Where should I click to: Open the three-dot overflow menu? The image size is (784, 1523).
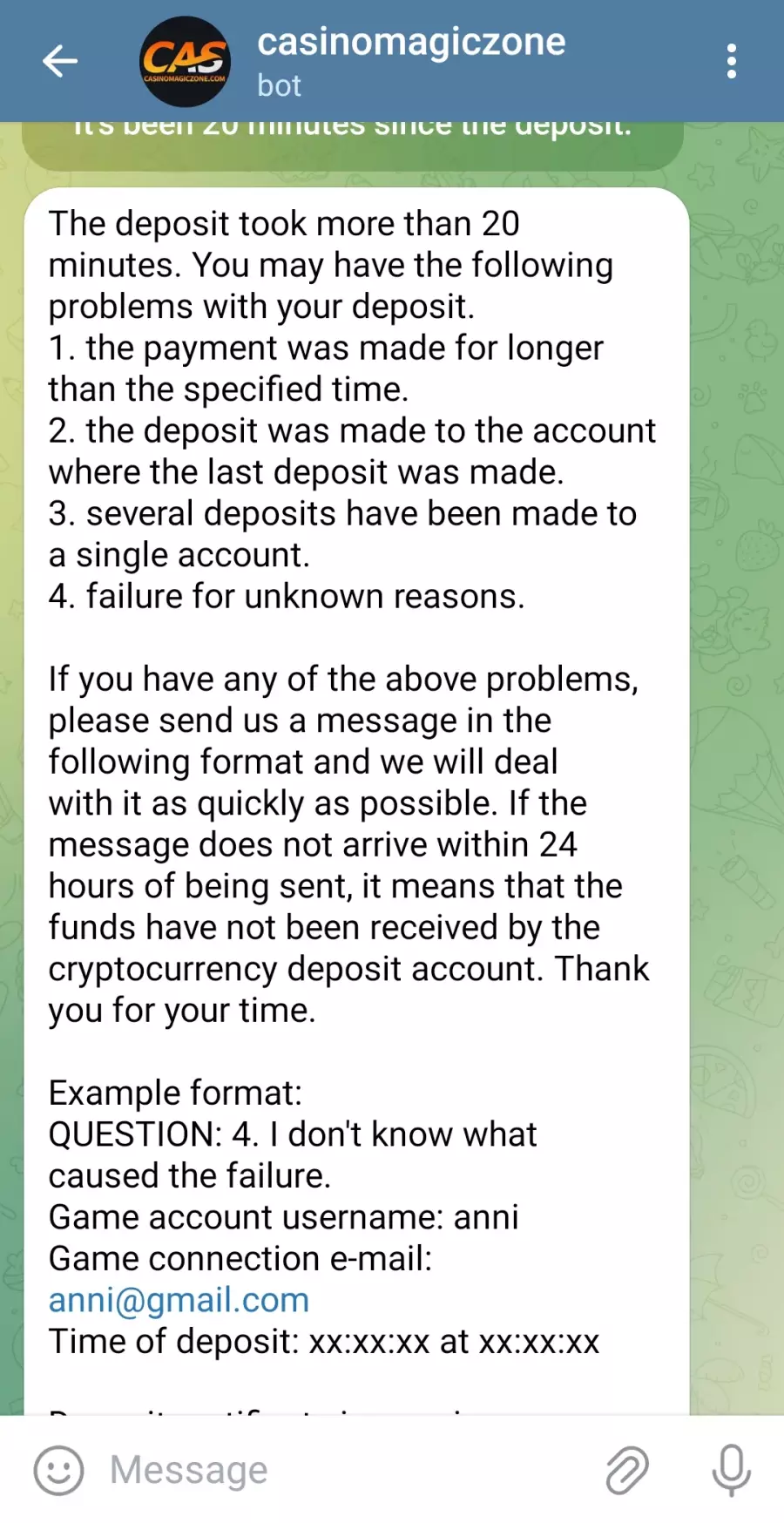click(x=731, y=61)
